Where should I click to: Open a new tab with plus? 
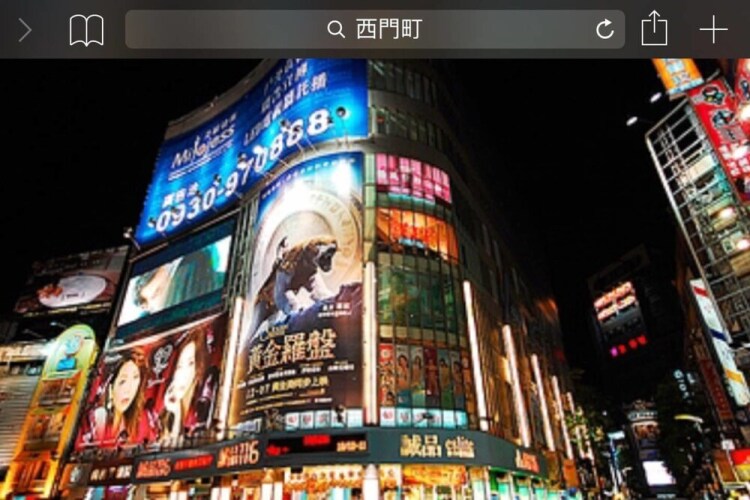(x=713, y=29)
